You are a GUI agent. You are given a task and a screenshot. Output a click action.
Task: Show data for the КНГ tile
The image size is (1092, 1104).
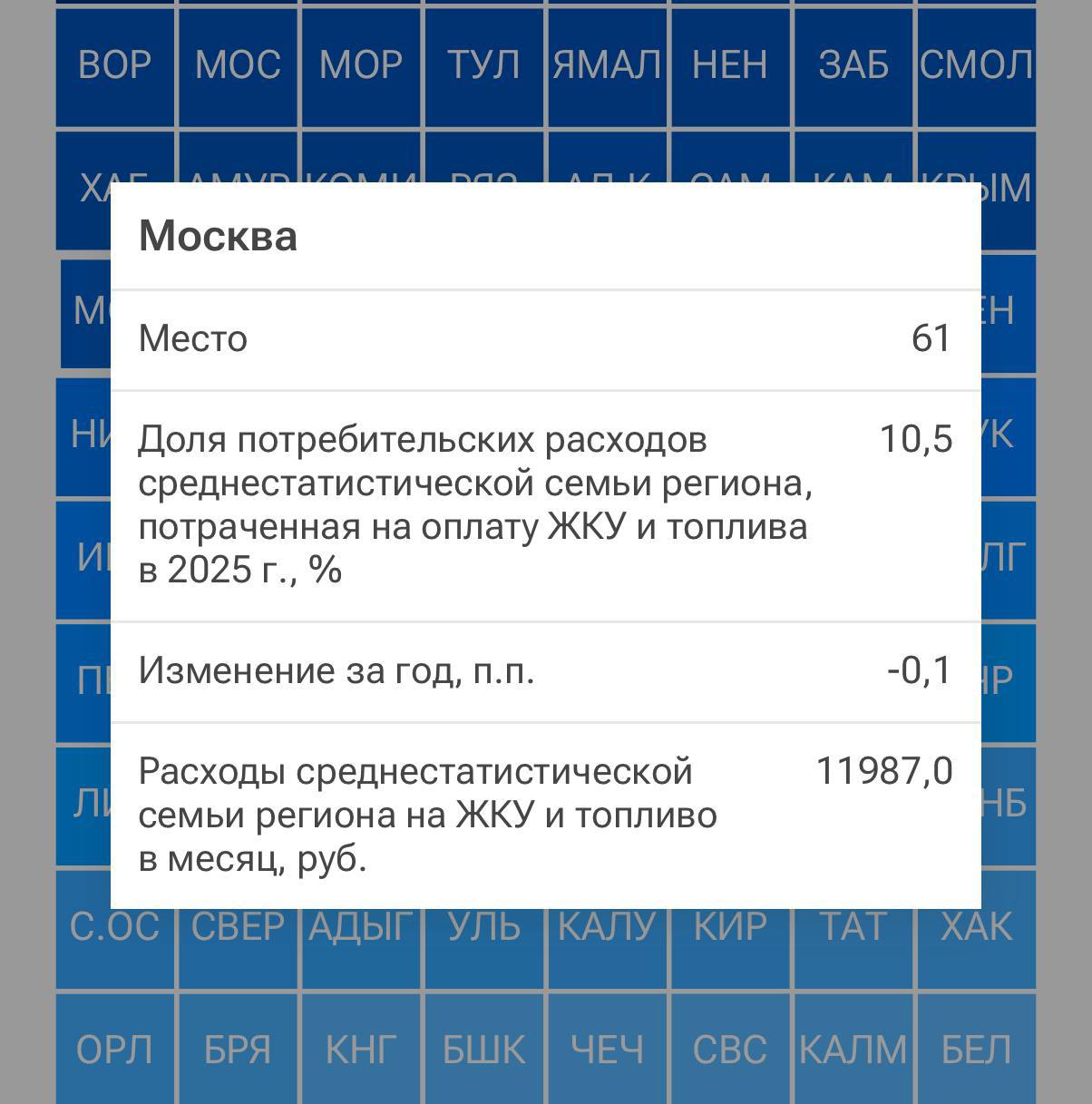(361, 1049)
